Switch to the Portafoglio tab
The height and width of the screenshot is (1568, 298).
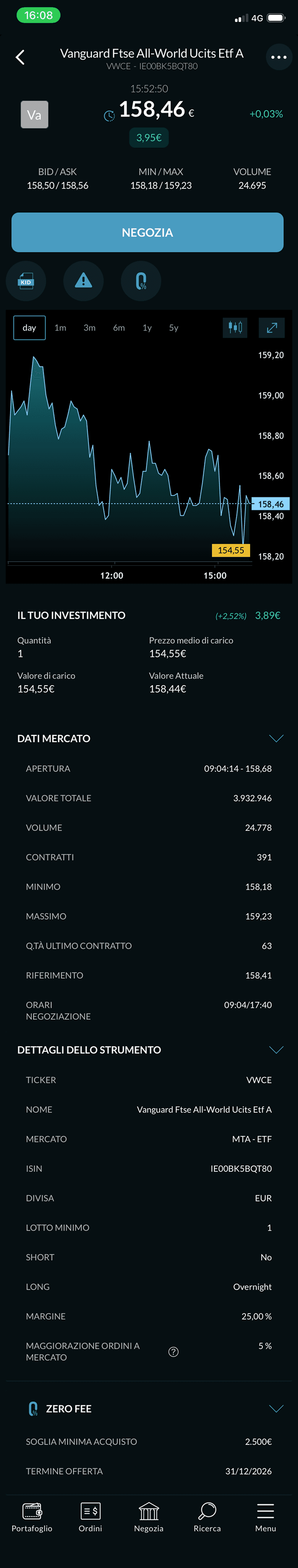(x=32, y=1517)
